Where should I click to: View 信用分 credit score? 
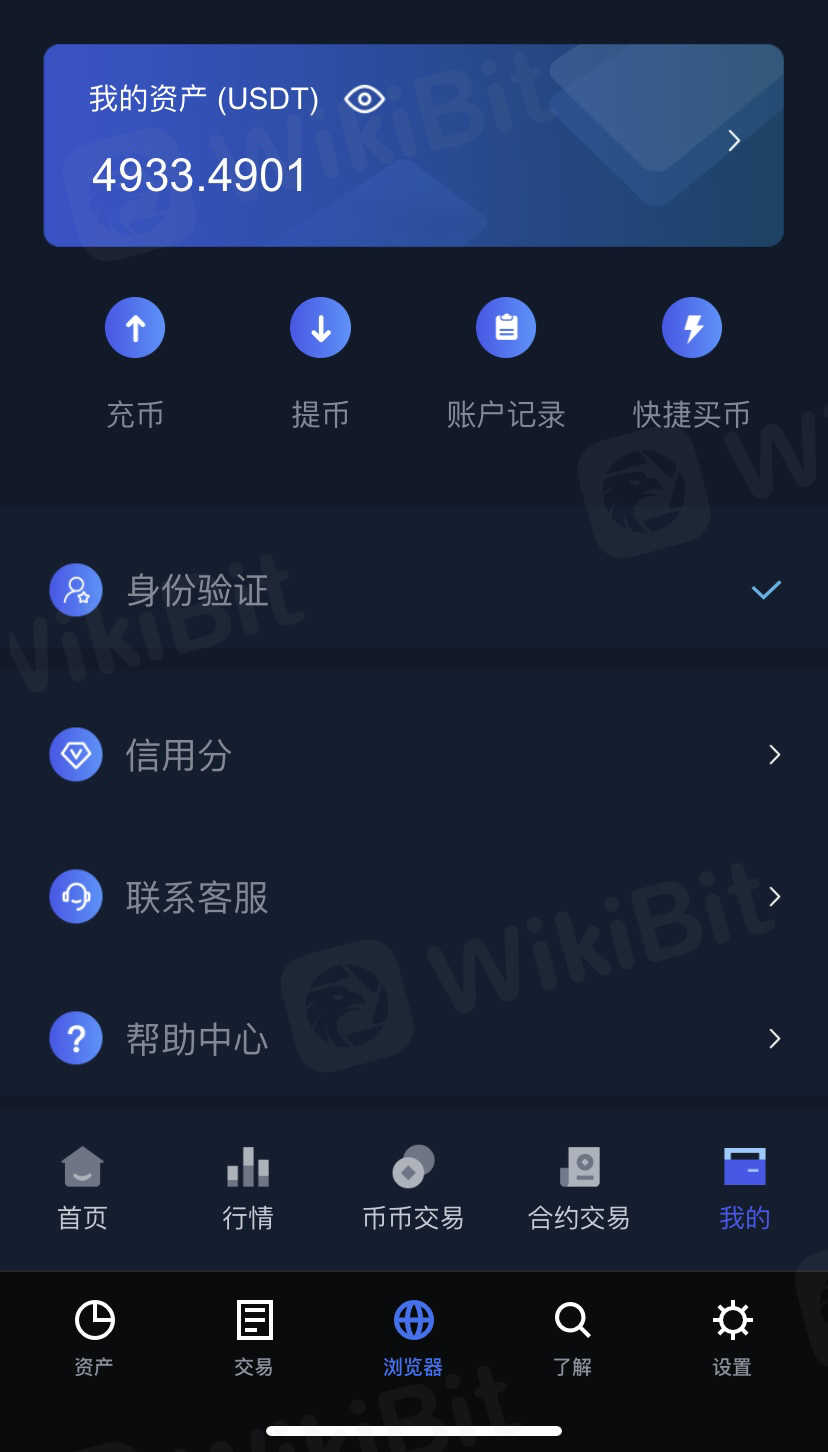click(x=413, y=754)
